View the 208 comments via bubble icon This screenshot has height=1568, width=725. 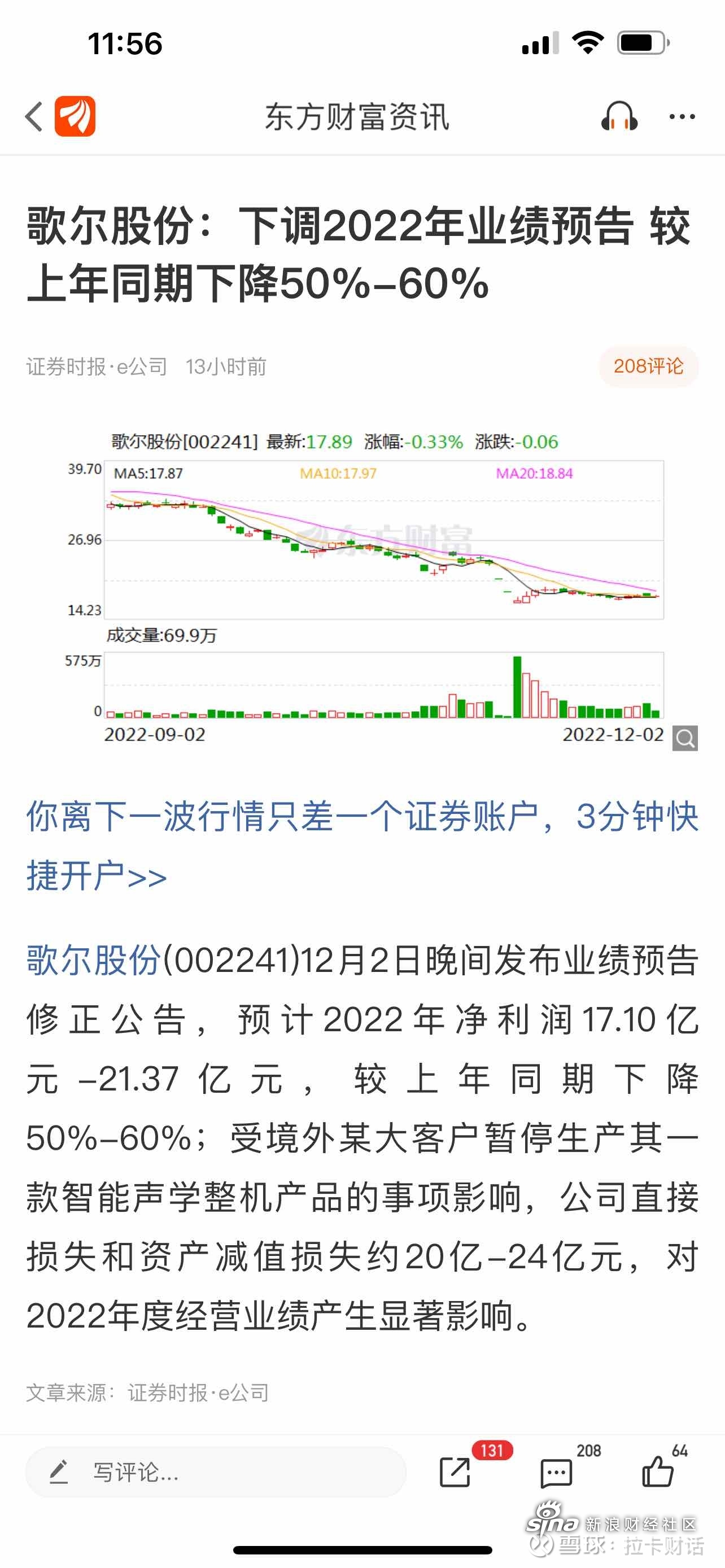pos(556,1473)
